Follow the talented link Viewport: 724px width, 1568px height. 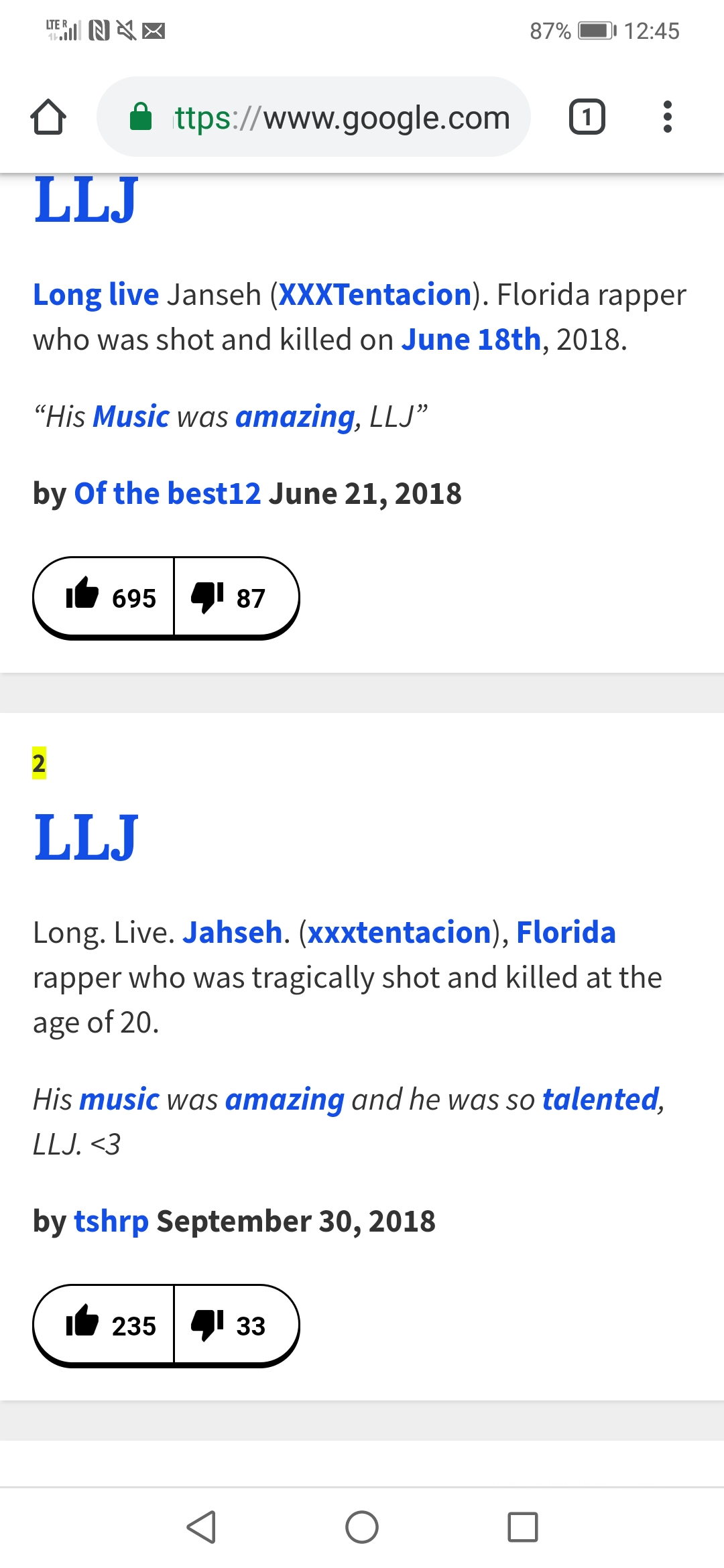601,1100
